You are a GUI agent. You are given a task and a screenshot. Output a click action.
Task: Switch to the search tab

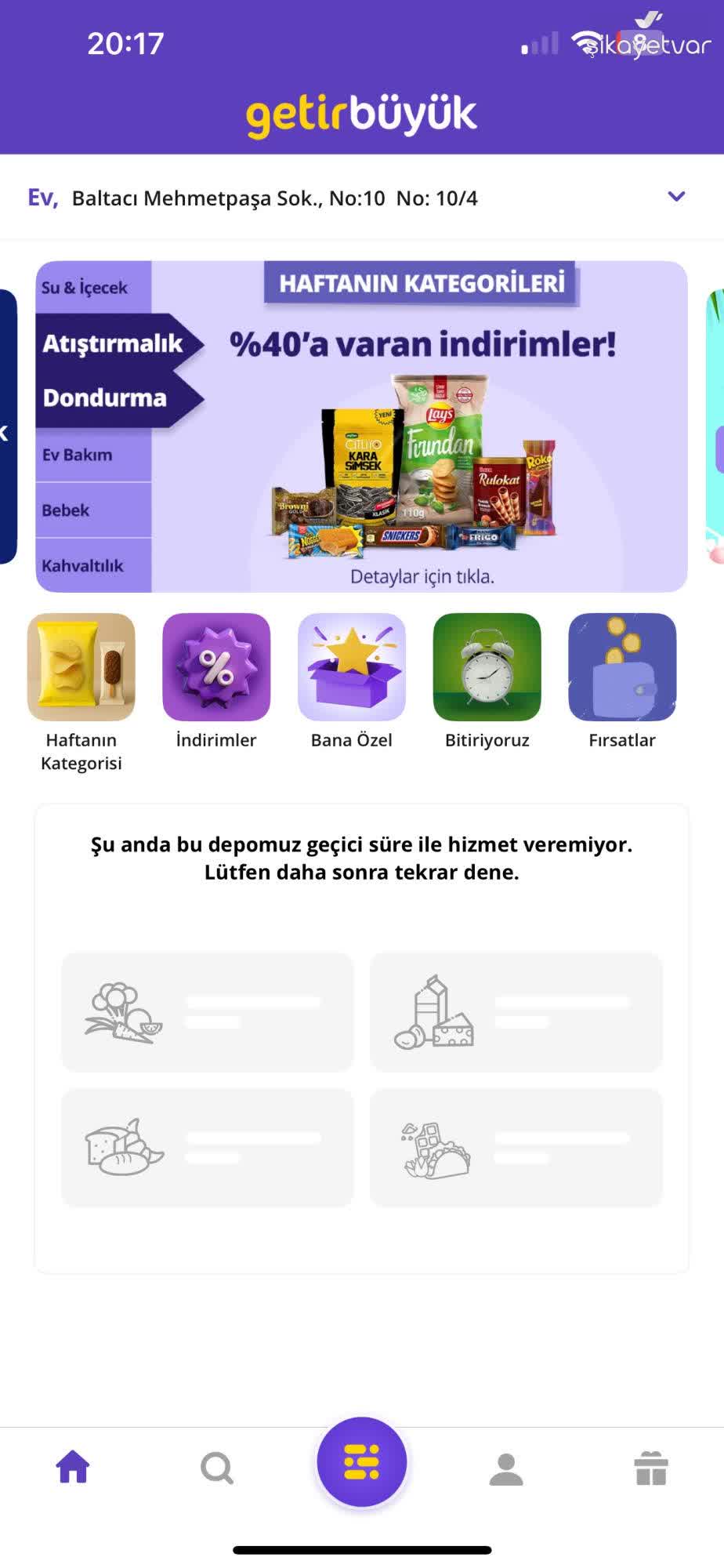[x=217, y=1468]
